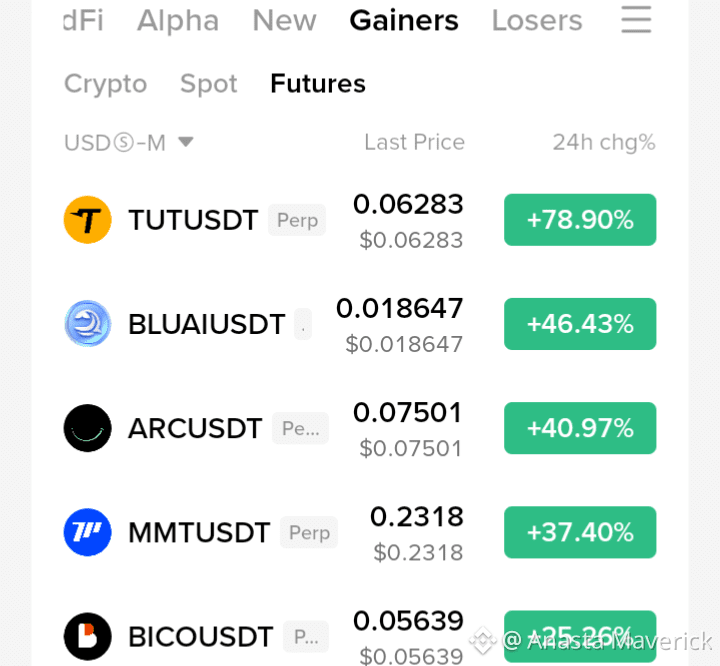Sort by Last Price column
Screen dimensions: 720x666
click(415, 142)
